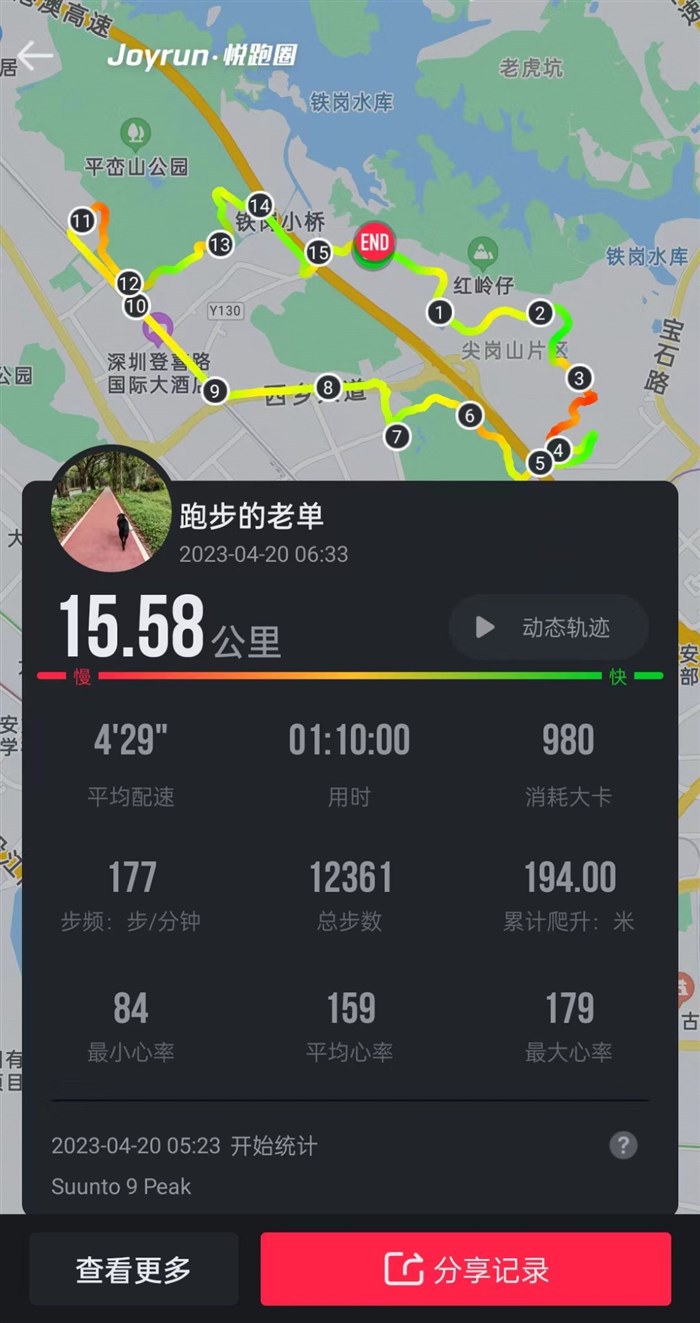This screenshot has height=1323, width=700.
Task: Share this run with 分享记录
Action: coord(466,1269)
